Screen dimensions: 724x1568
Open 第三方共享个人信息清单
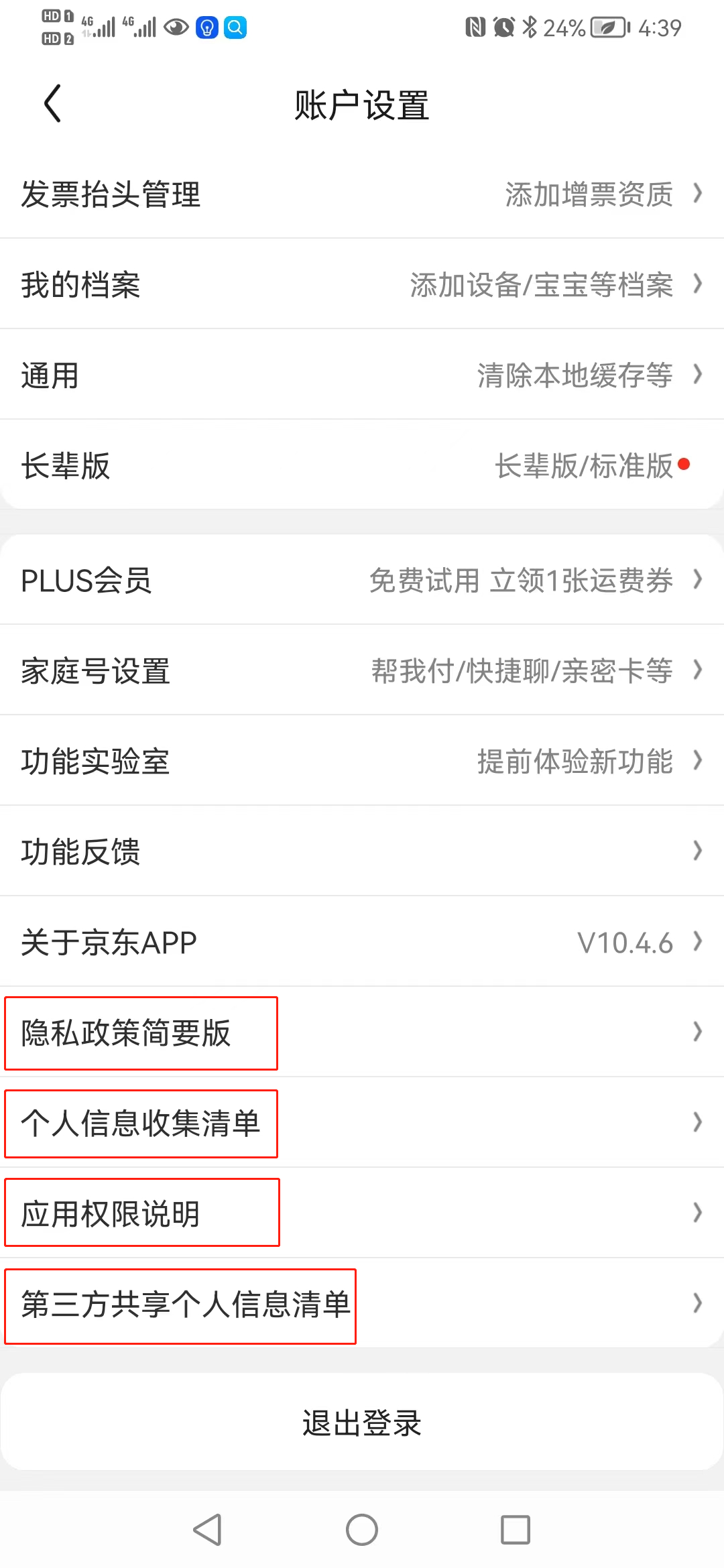pyautogui.click(x=362, y=1304)
